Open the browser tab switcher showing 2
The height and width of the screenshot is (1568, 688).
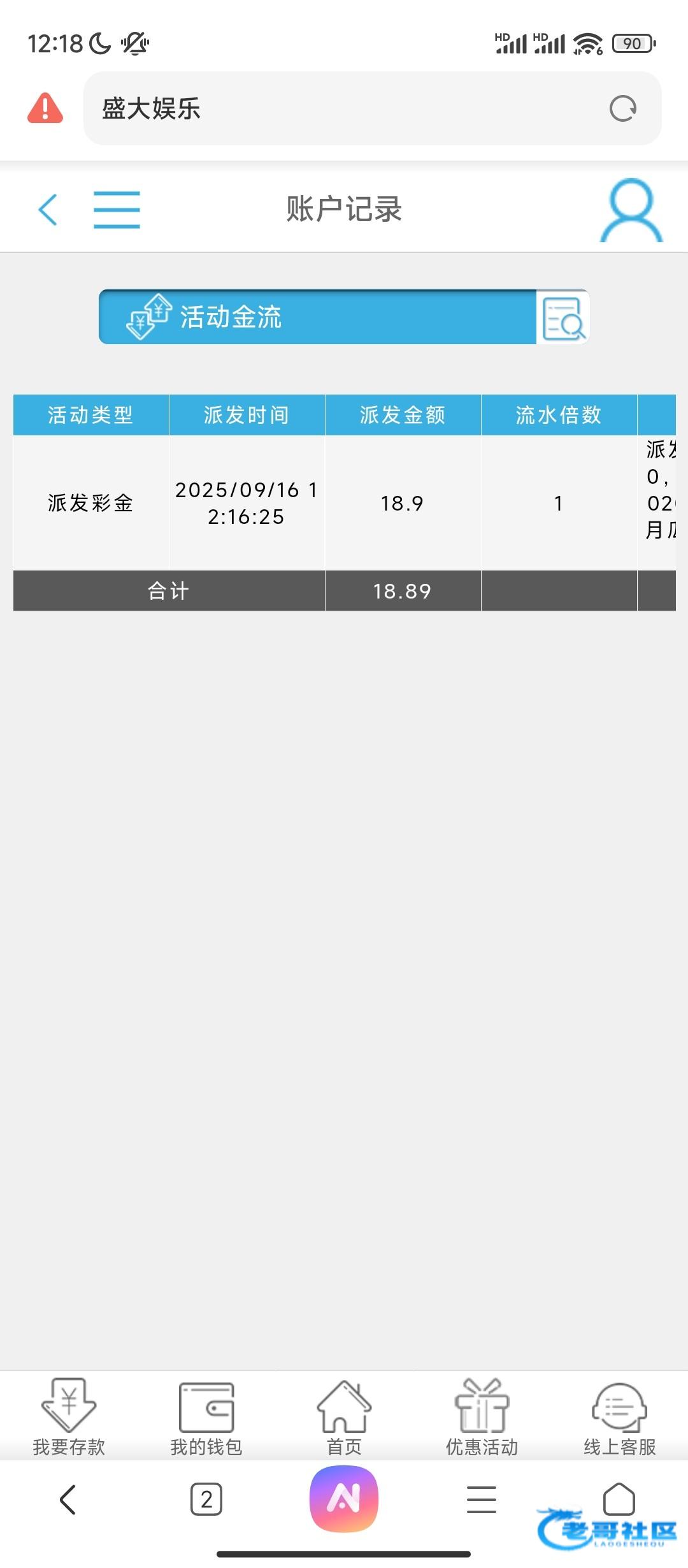(x=206, y=1499)
